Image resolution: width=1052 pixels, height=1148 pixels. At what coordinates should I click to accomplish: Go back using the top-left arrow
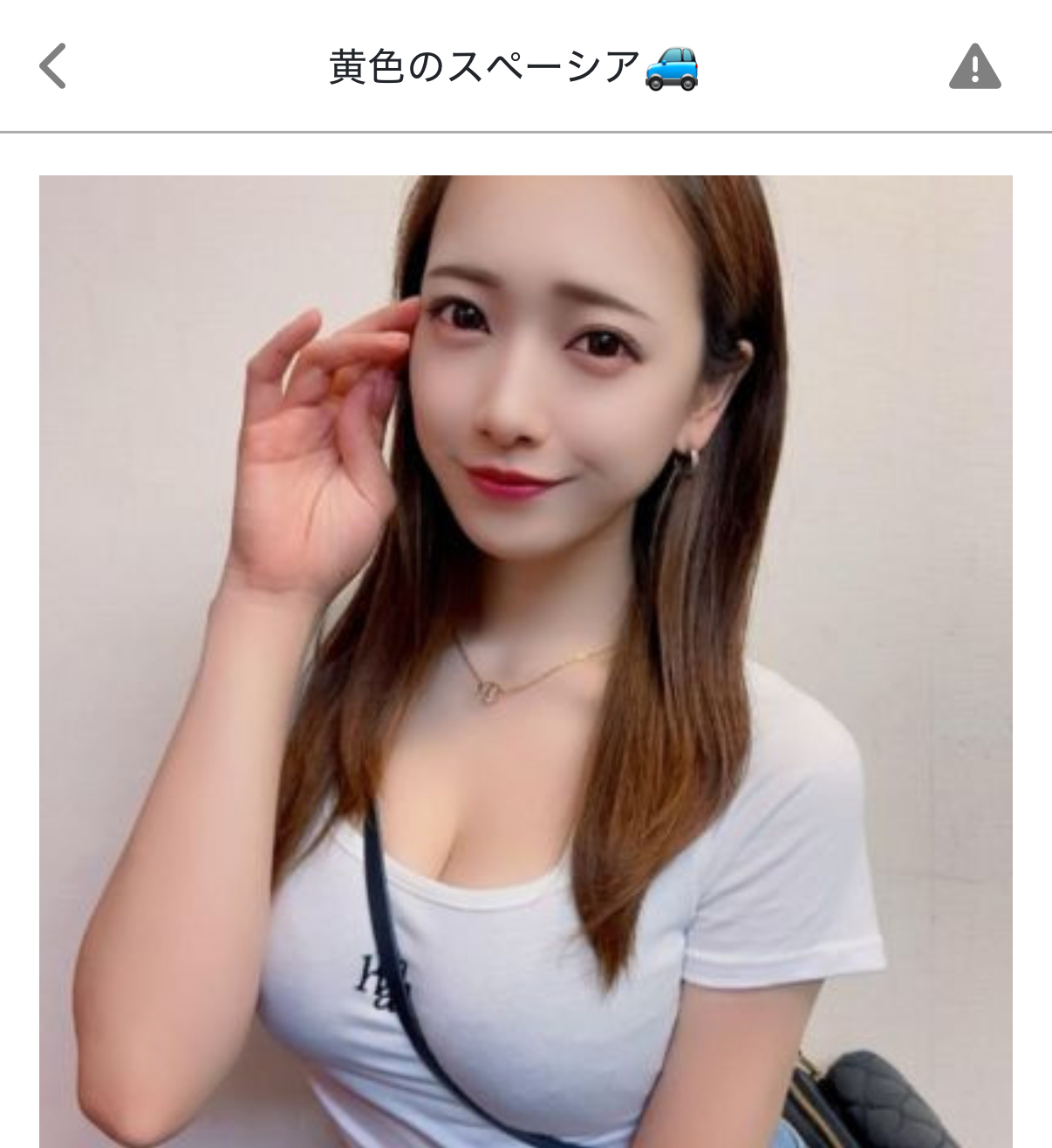pos(53,66)
